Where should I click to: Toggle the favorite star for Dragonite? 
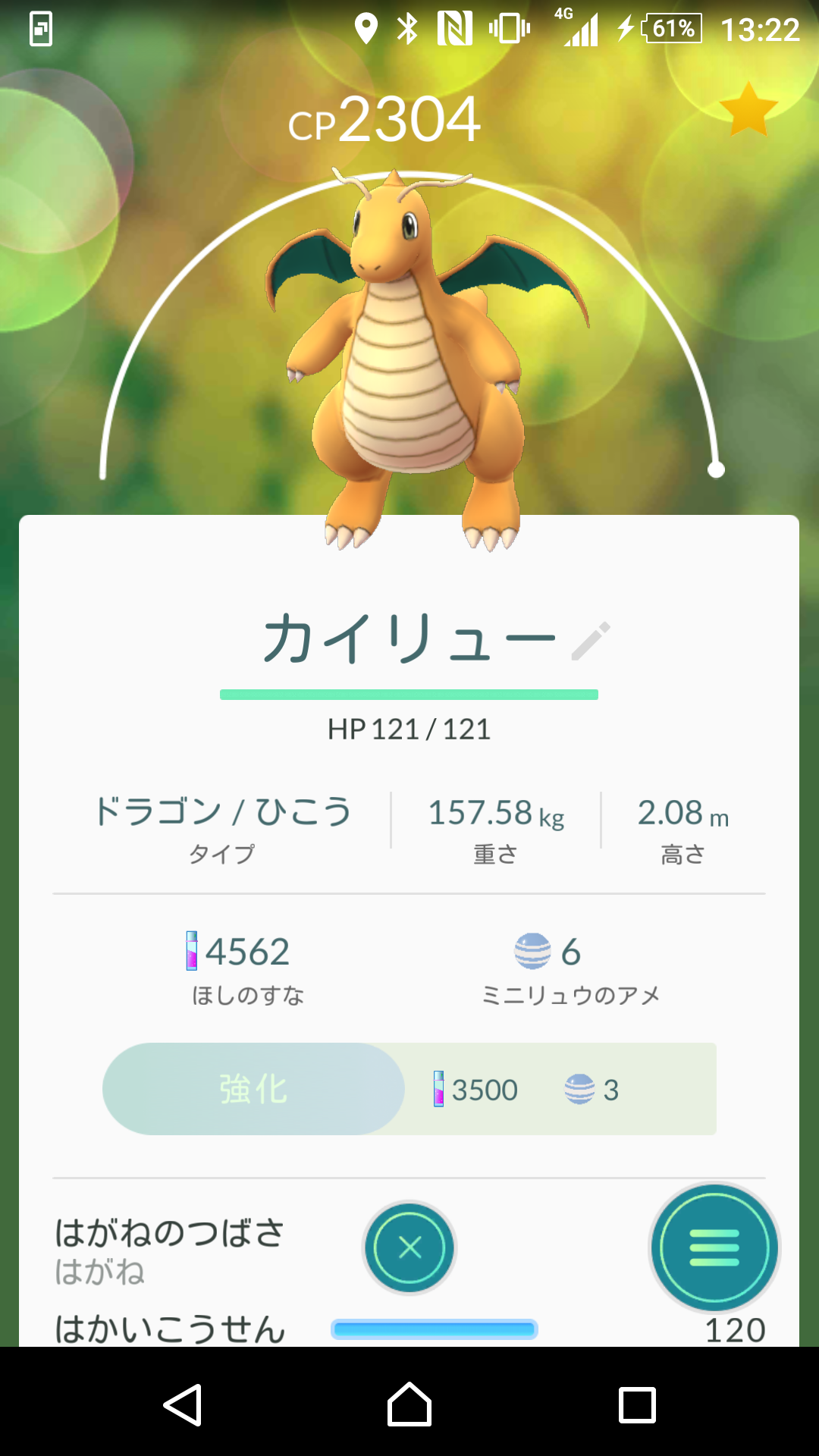[x=748, y=111]
